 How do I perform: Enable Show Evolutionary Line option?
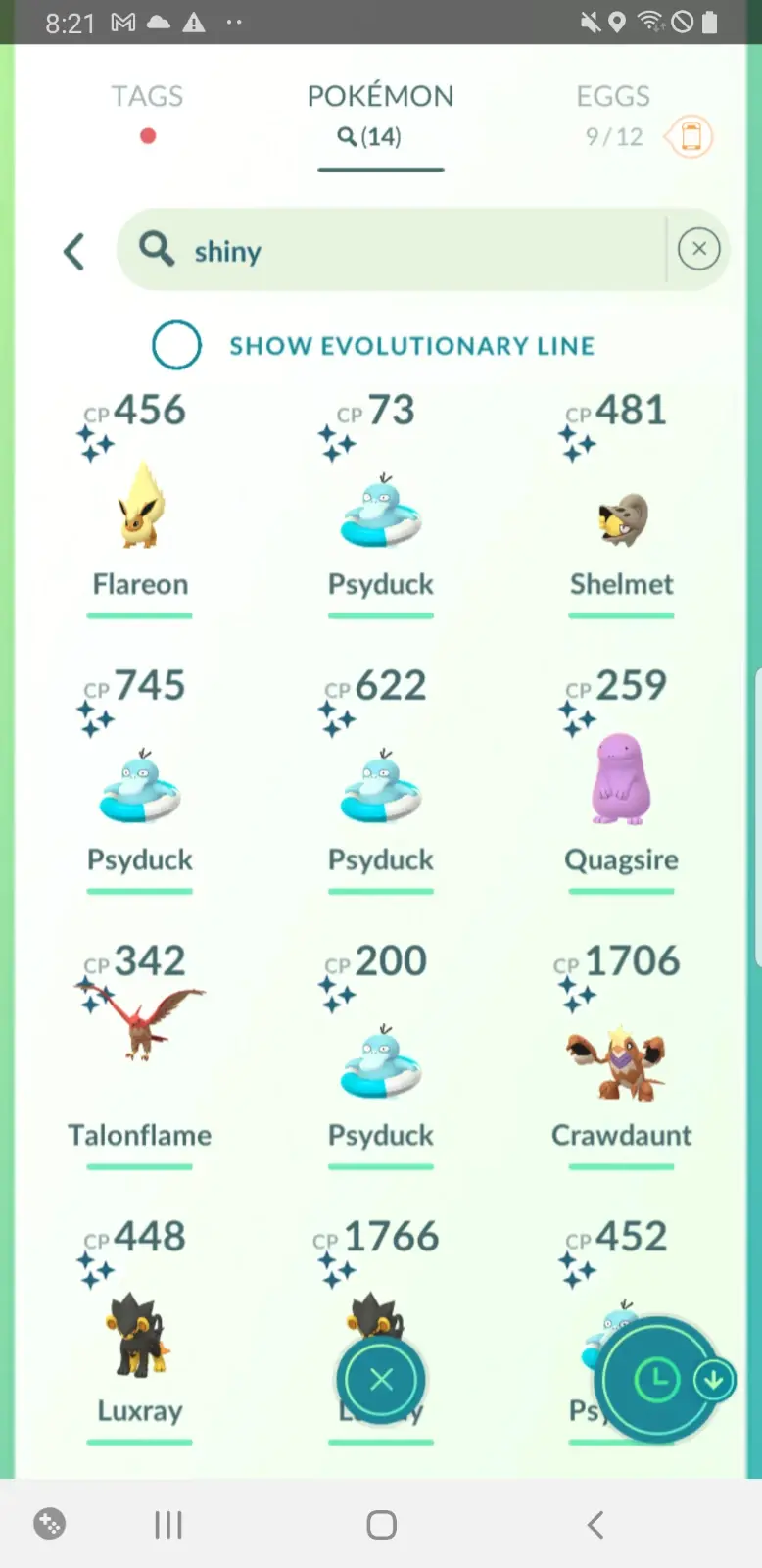click(x=177, y=345)
